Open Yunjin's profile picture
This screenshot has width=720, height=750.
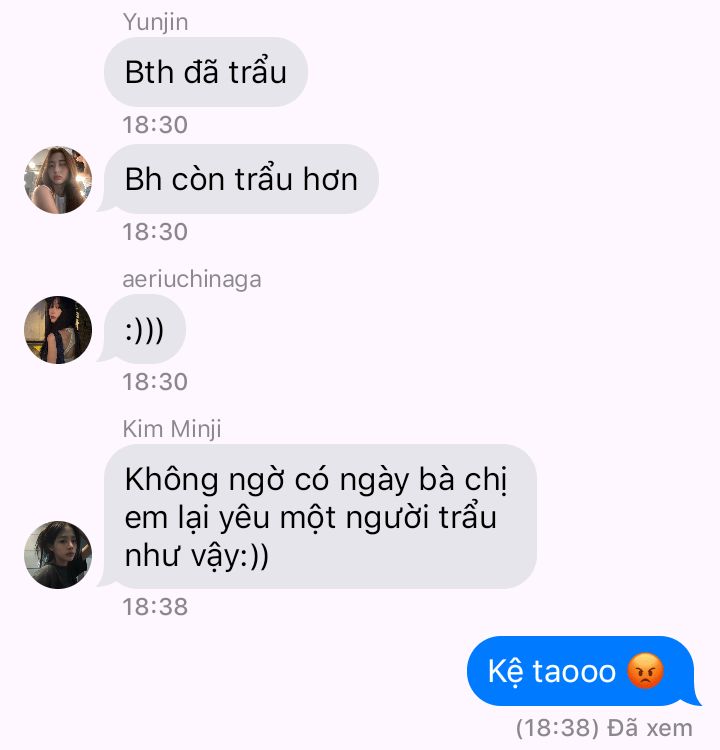tap(58, 180)
